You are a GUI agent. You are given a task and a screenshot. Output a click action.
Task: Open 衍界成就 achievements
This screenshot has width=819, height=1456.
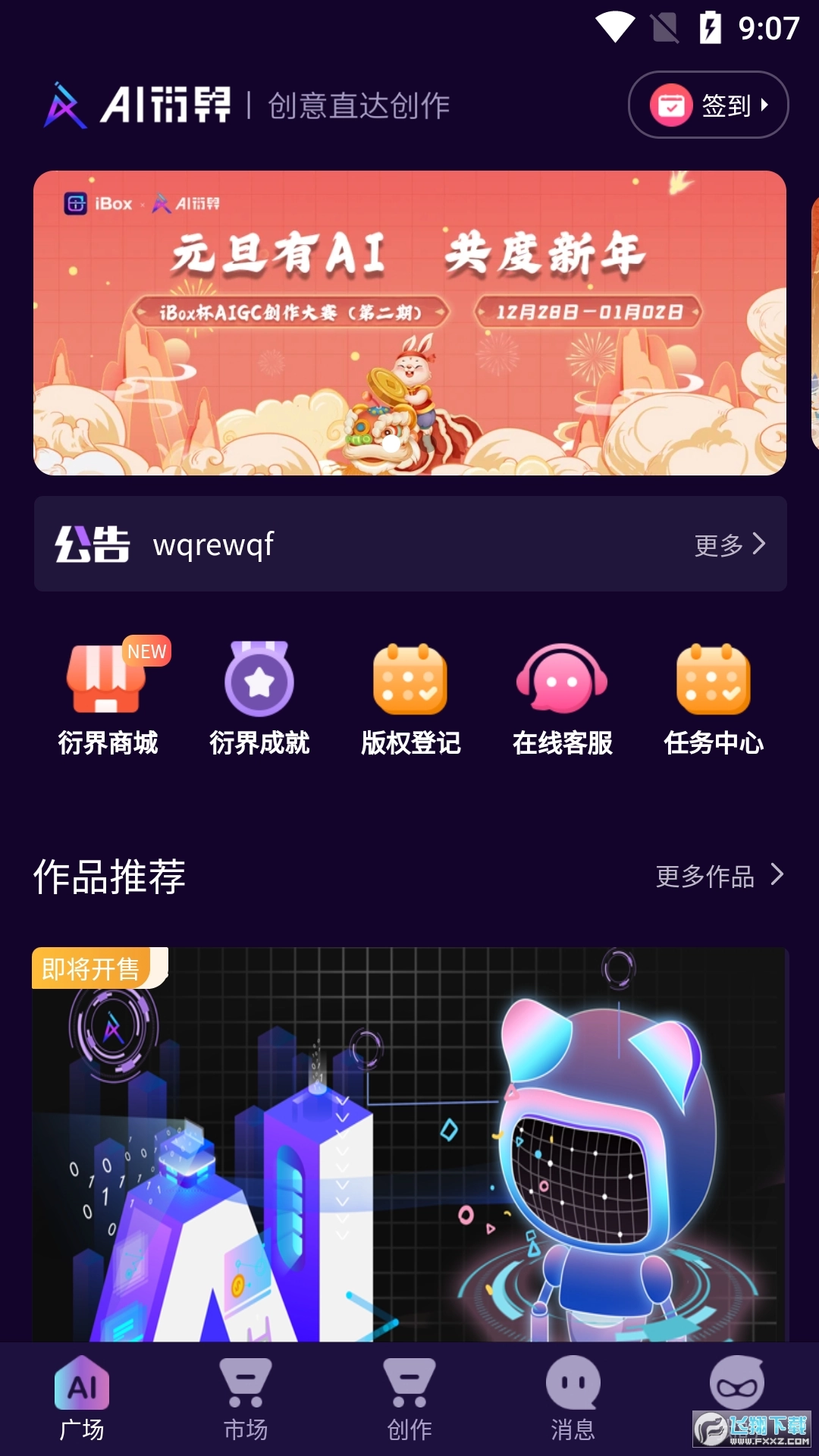(259, 699)
